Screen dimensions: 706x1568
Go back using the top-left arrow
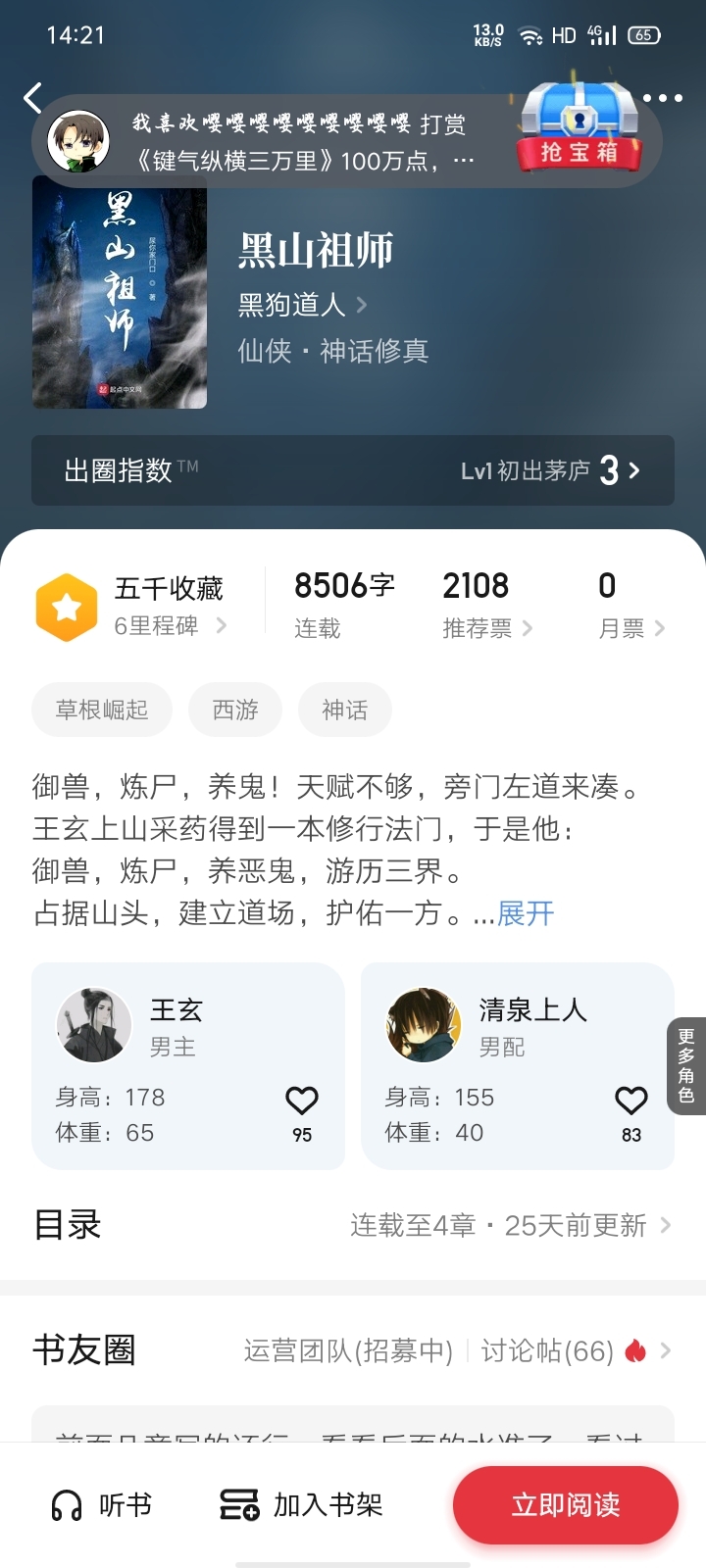point(33,98)
